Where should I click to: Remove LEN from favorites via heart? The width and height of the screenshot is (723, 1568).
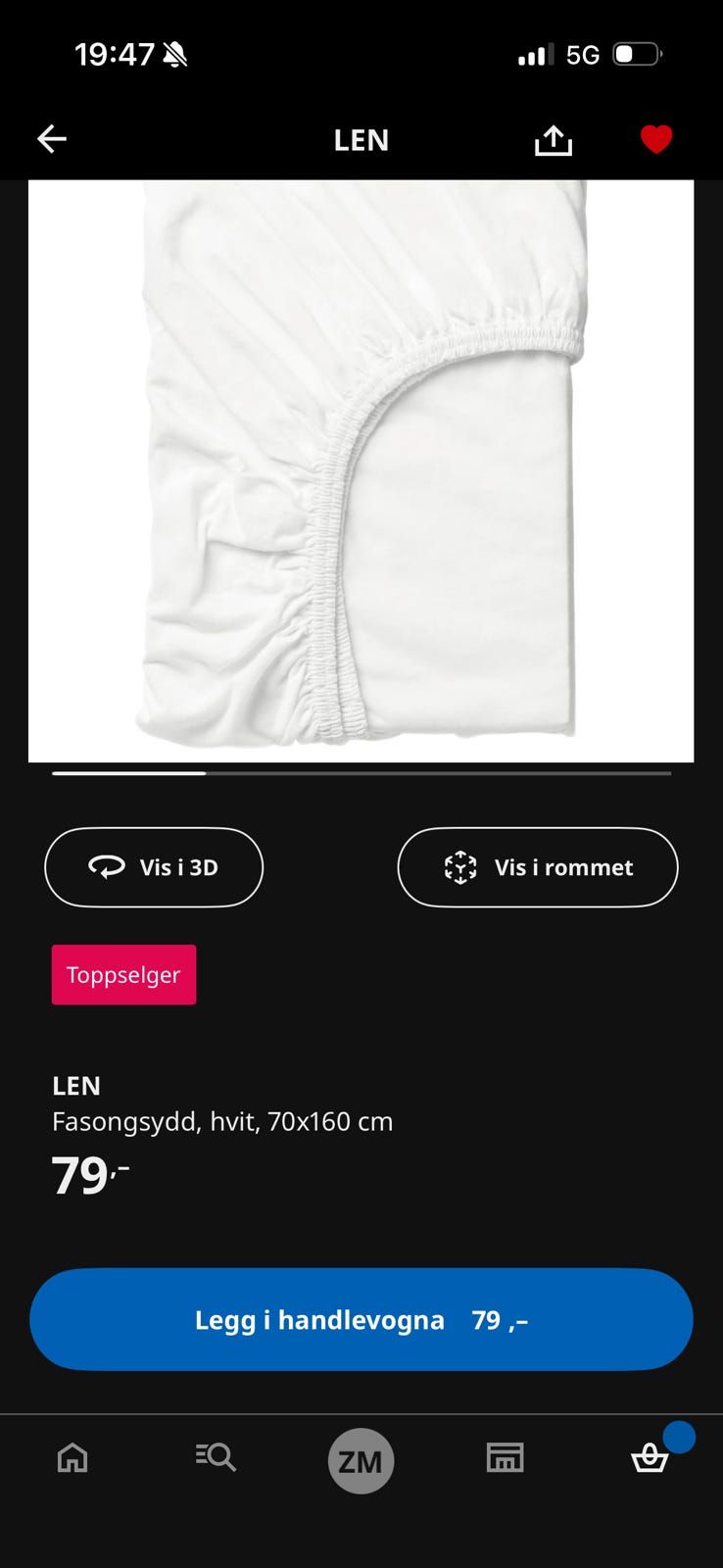point(656,139)
